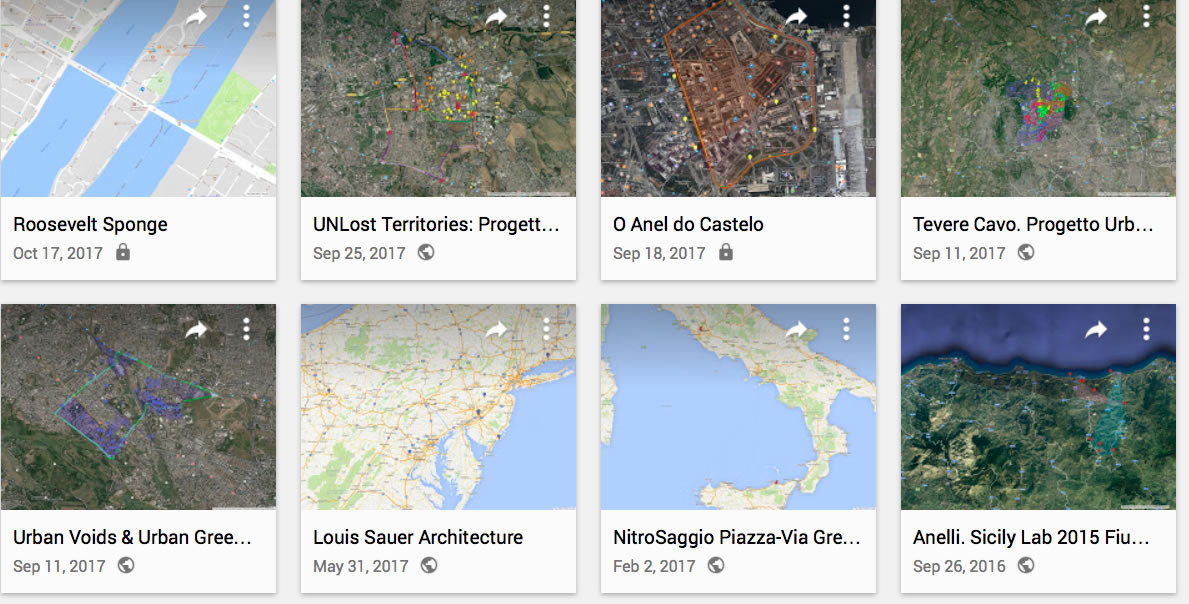Share the Tevere Cavo map
Image resolution: width=1189 pixels, height=604 pixels.
pyautogui.click(x=1096, y=16)
